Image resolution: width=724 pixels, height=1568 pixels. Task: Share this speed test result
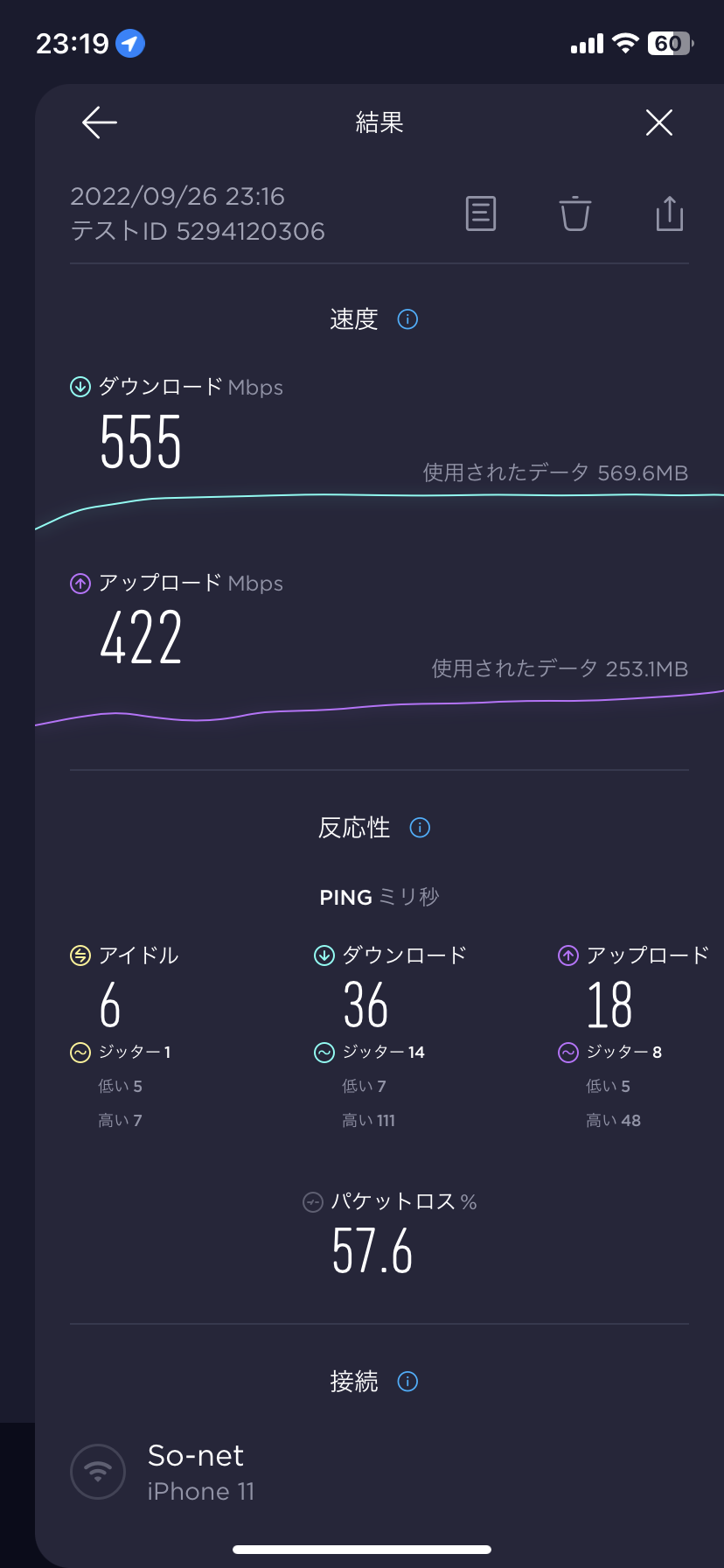coord(669,213)
